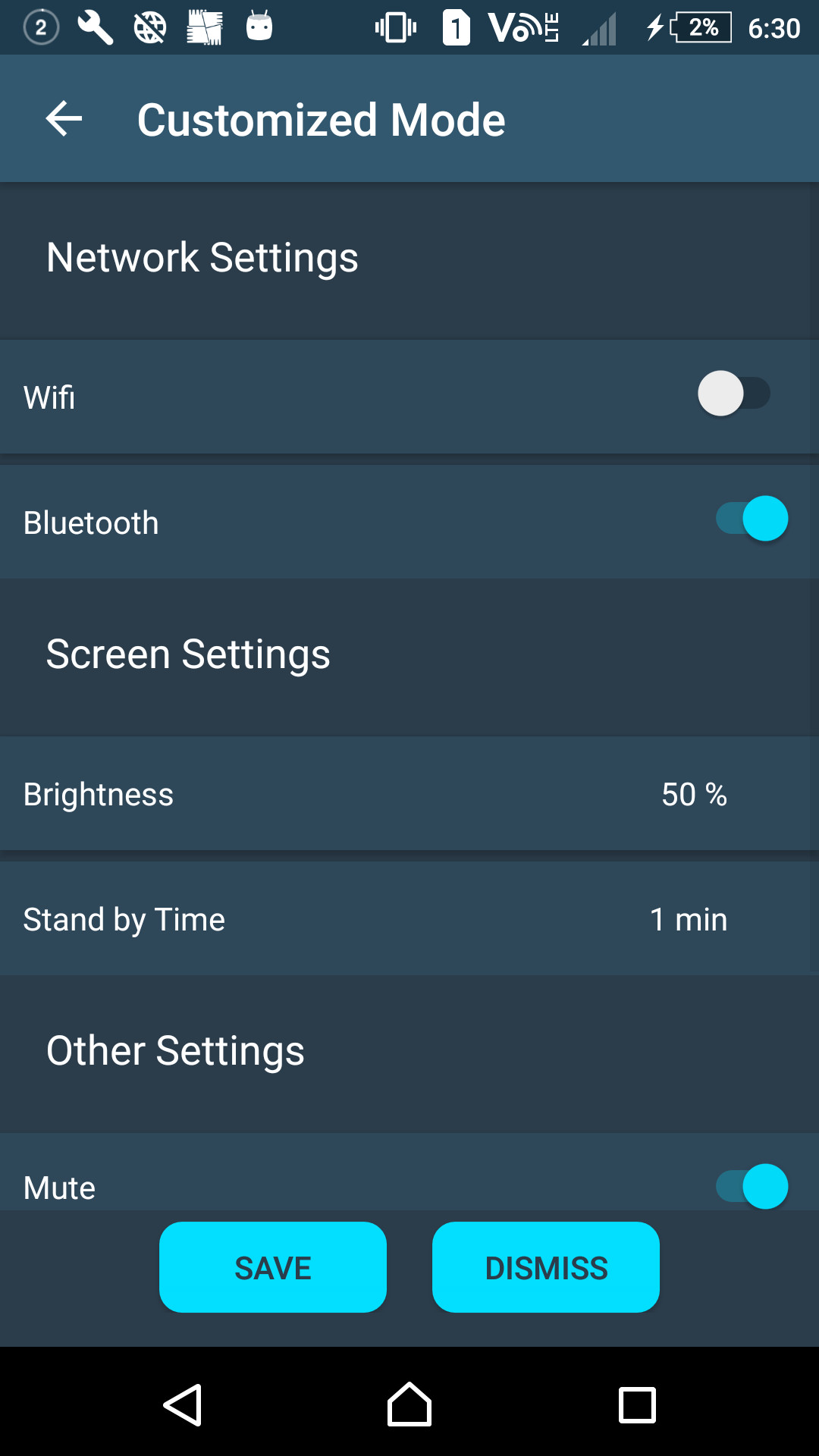
Task: Disable the Bluetooth toggle
Action: pyautogui.click(x=752, y=519)
